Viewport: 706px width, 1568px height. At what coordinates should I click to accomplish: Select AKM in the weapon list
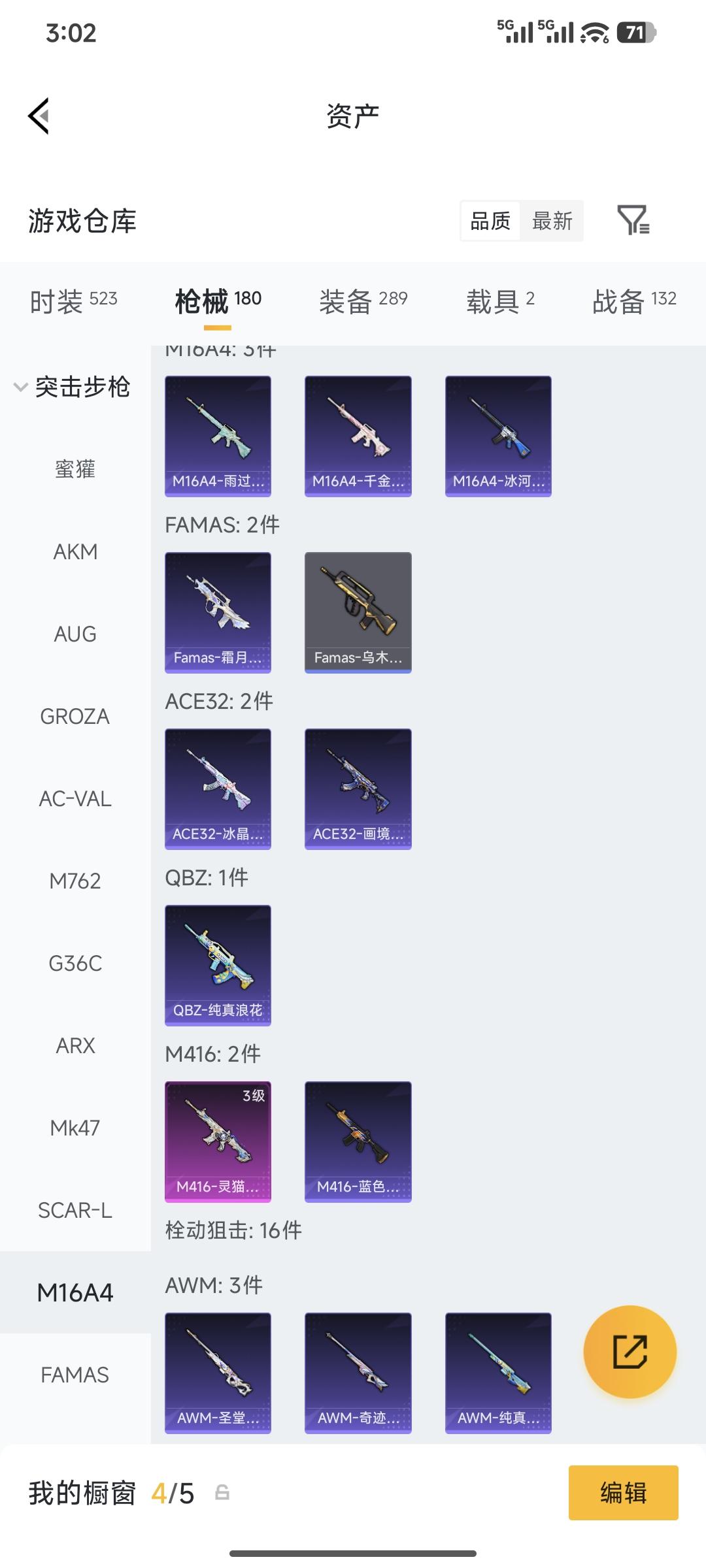coord(75,552)
